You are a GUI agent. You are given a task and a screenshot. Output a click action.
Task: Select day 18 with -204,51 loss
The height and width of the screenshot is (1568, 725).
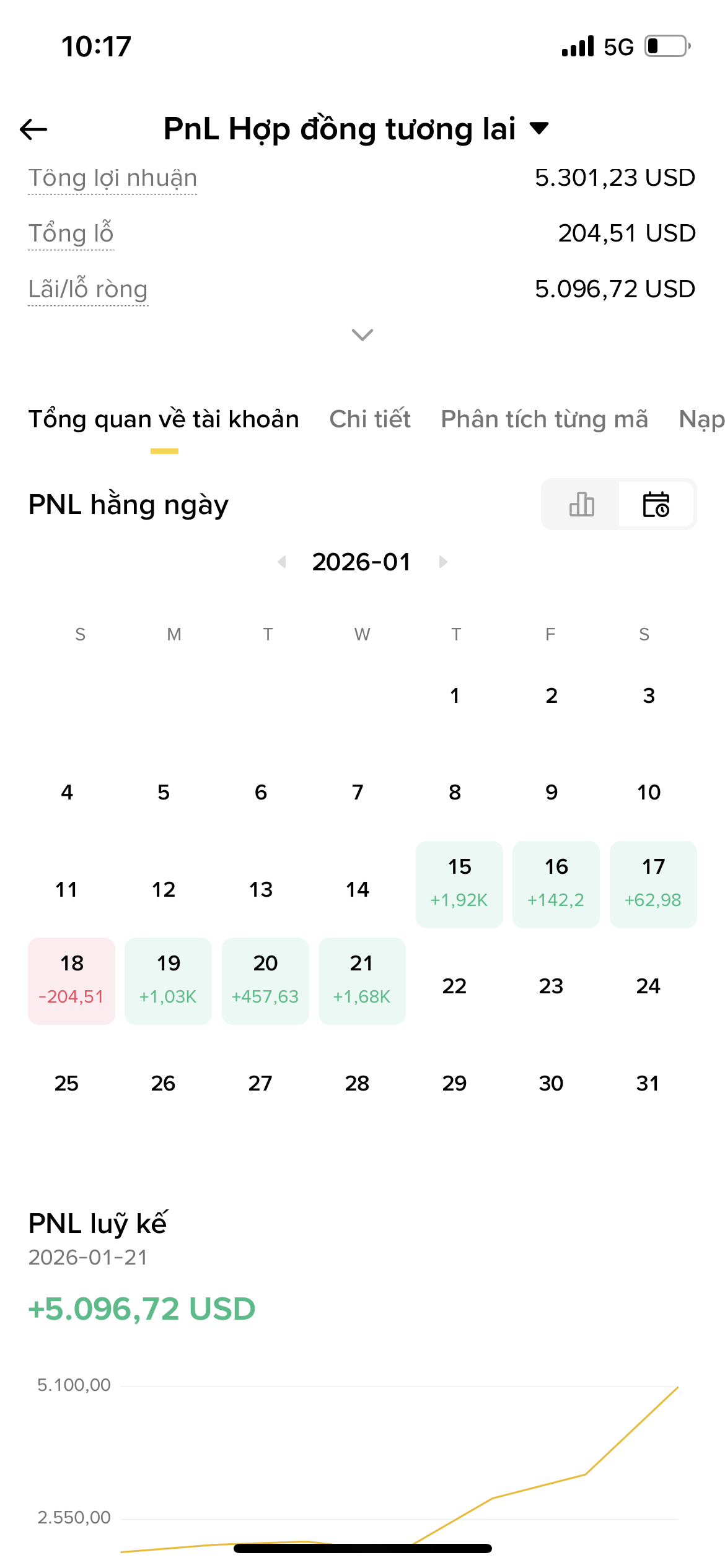[x=71, y=981]
